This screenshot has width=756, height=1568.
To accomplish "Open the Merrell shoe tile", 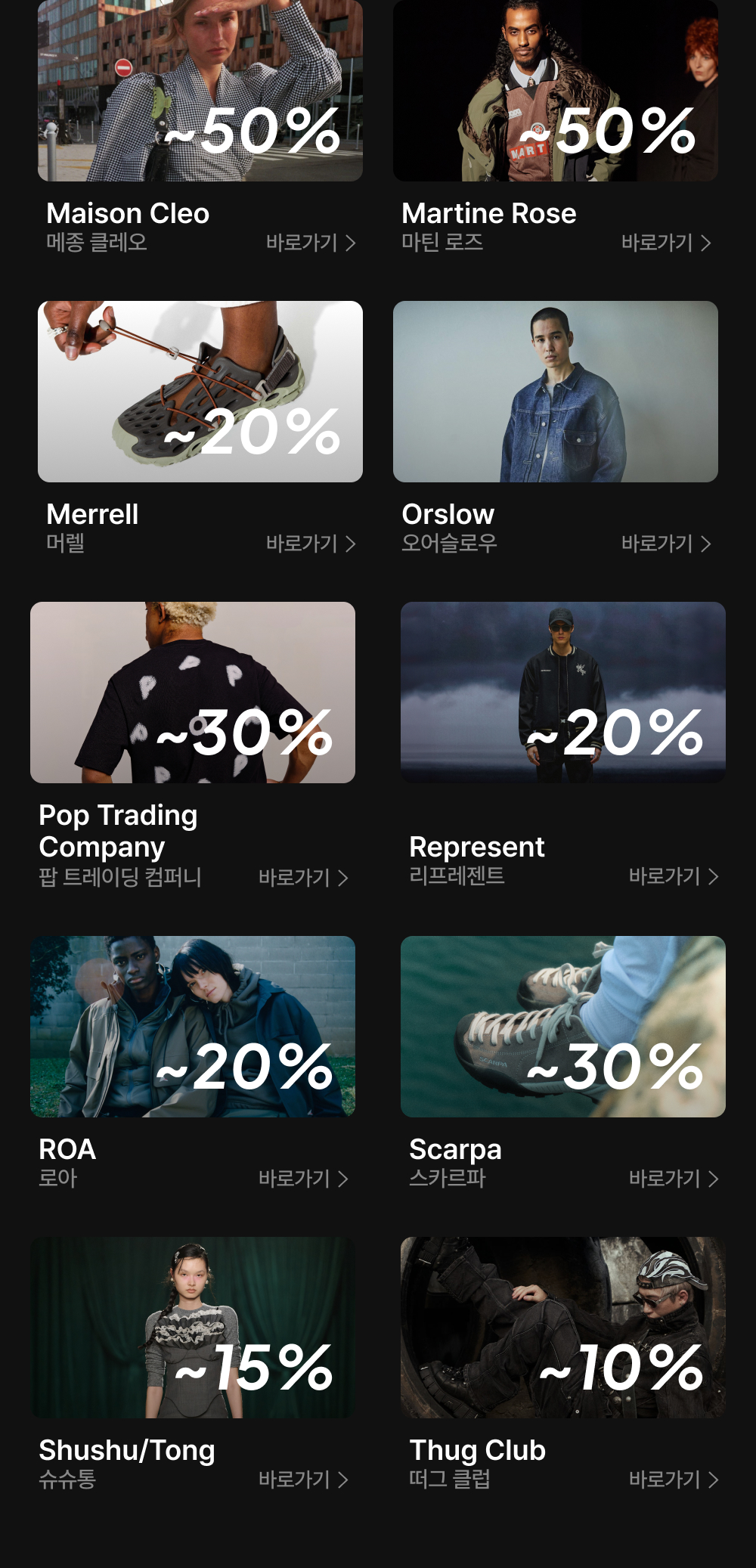I will click(x=200, y=392).
